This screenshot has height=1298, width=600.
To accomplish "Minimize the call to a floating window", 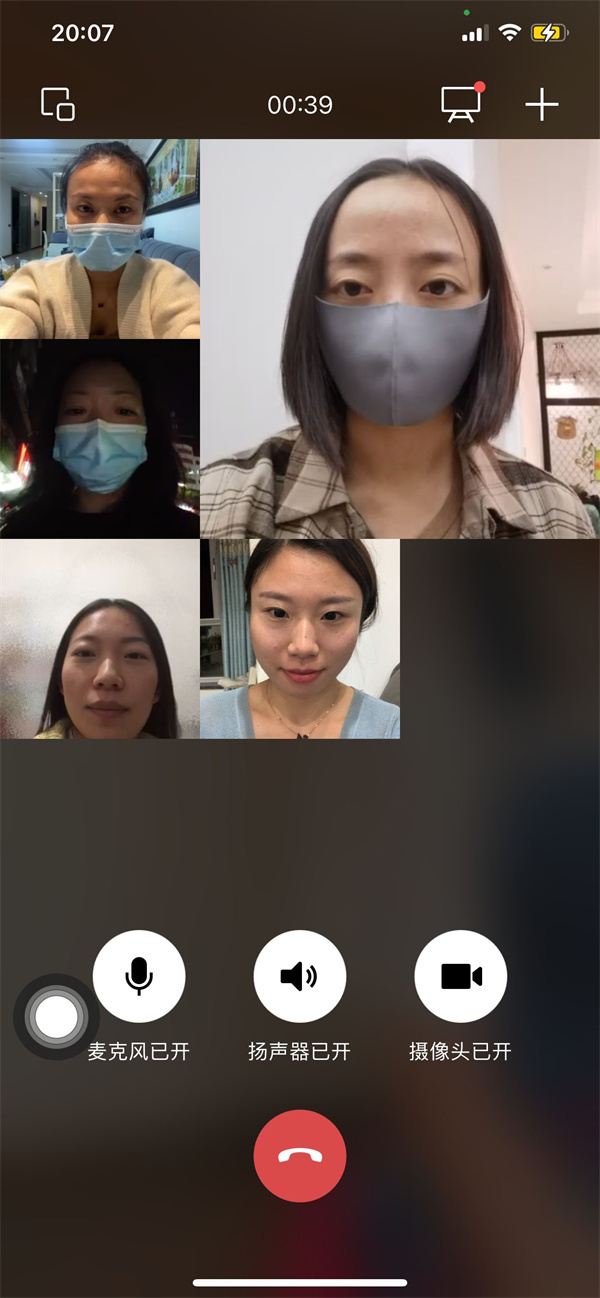I will pyautogui.click(x=58, y=104).
